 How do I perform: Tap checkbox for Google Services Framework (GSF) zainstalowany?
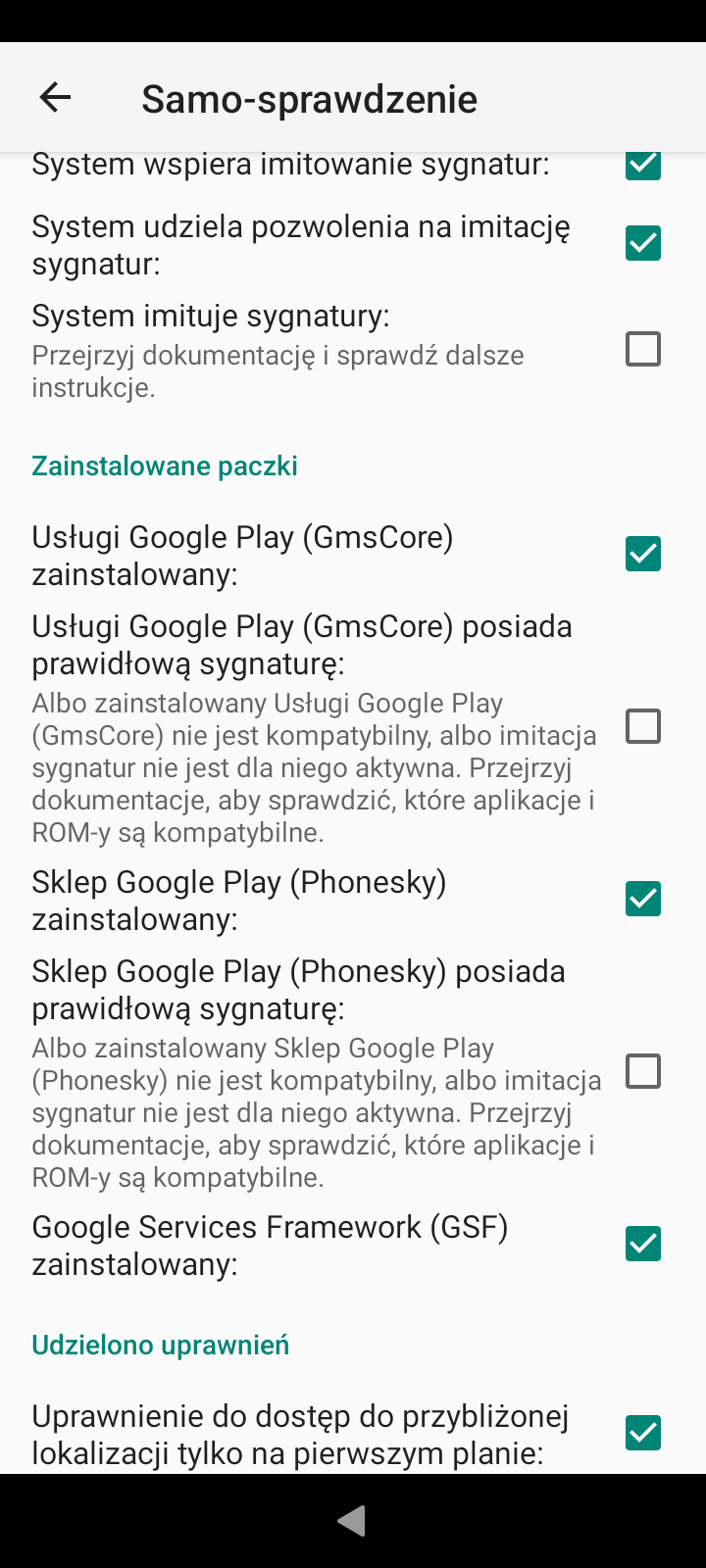pyautogui.click(x=643, y=1244)
